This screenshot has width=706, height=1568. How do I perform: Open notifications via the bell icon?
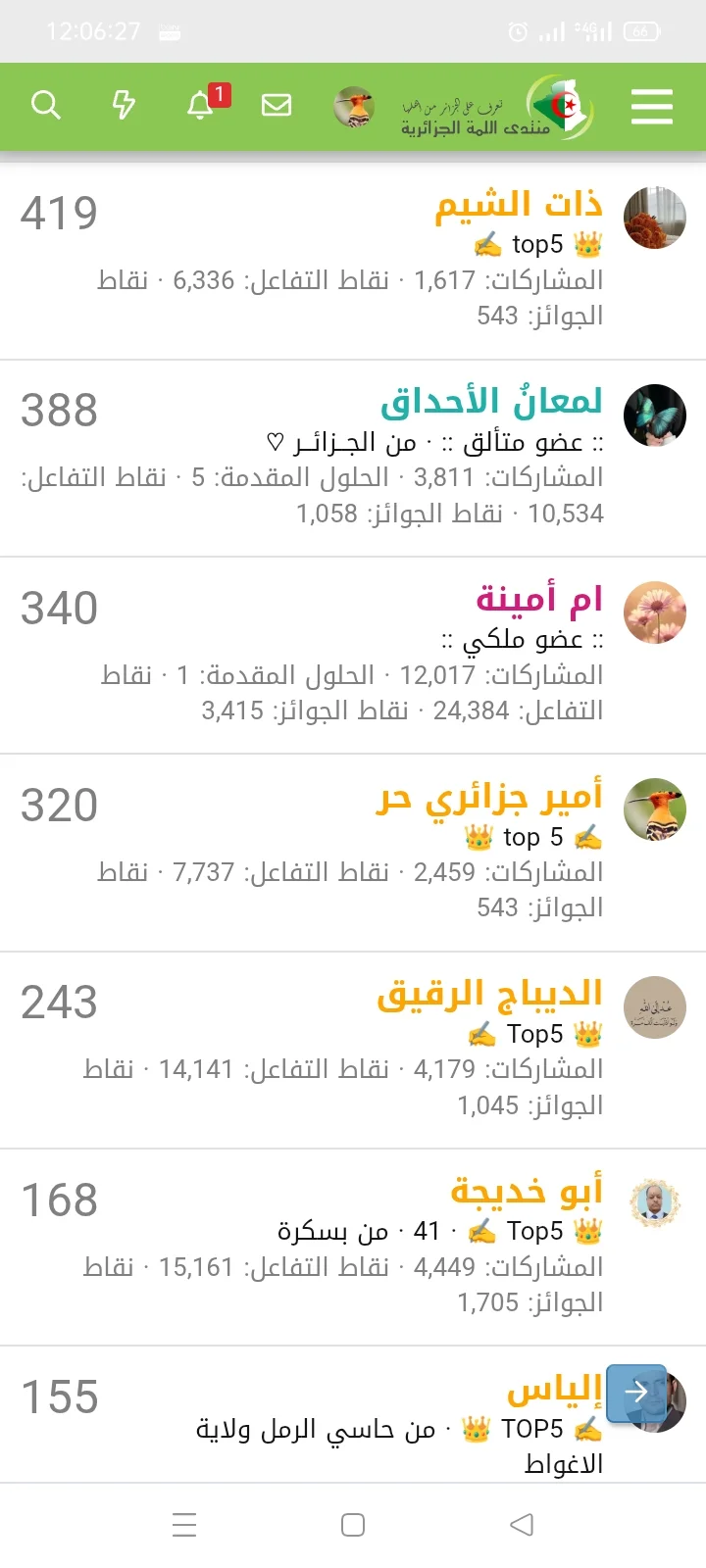pyautogui.click(x=200, y=106)
